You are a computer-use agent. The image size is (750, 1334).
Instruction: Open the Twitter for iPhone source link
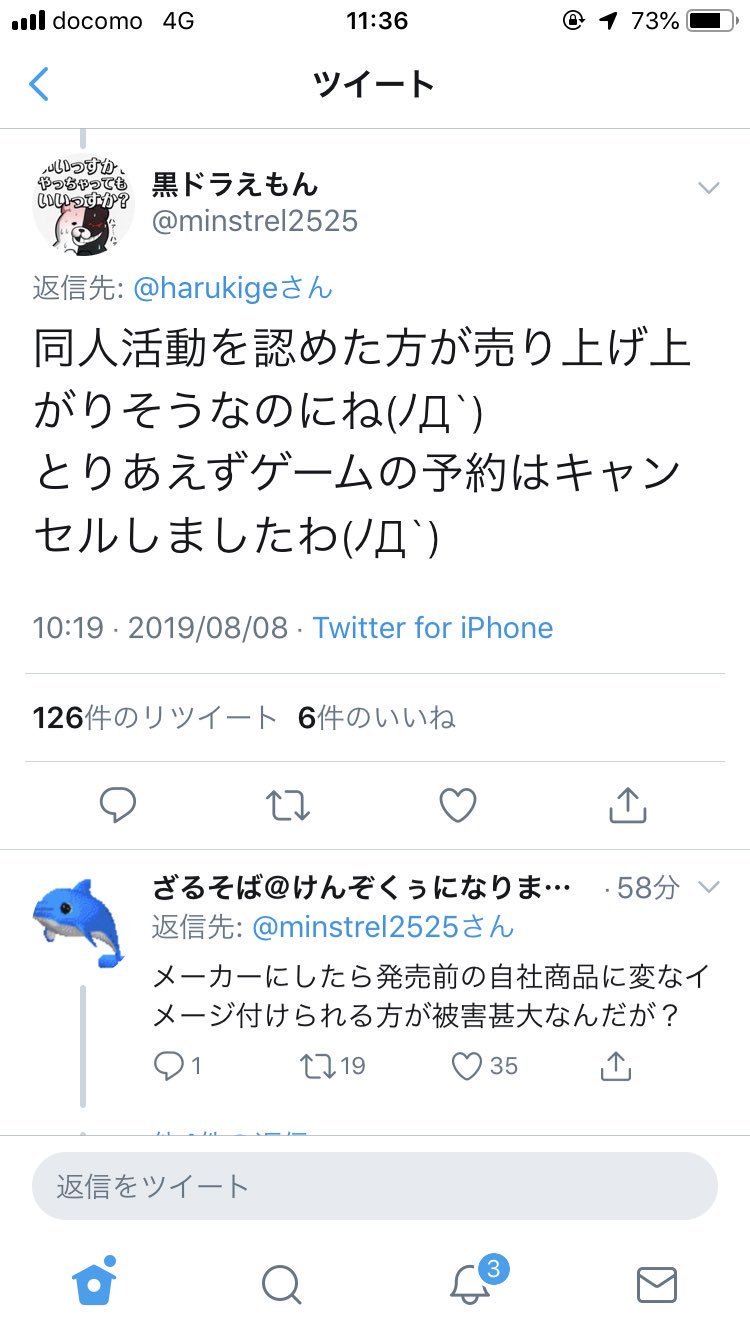[x=433, y=628]
